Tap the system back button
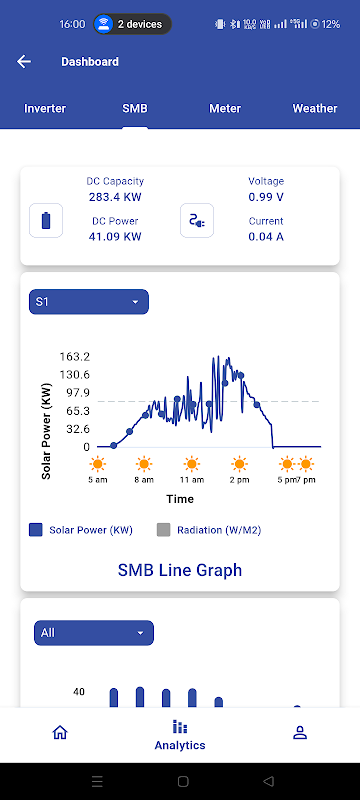The image size is (360, 800). (x=268, y=781)
